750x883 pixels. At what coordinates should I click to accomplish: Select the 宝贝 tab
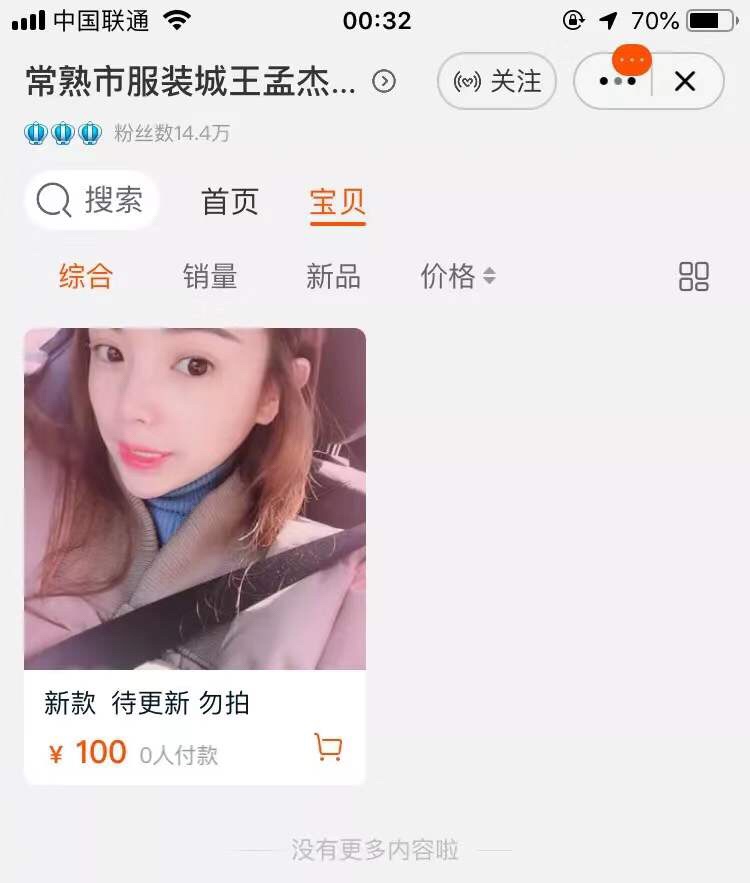tap(337, 201)
